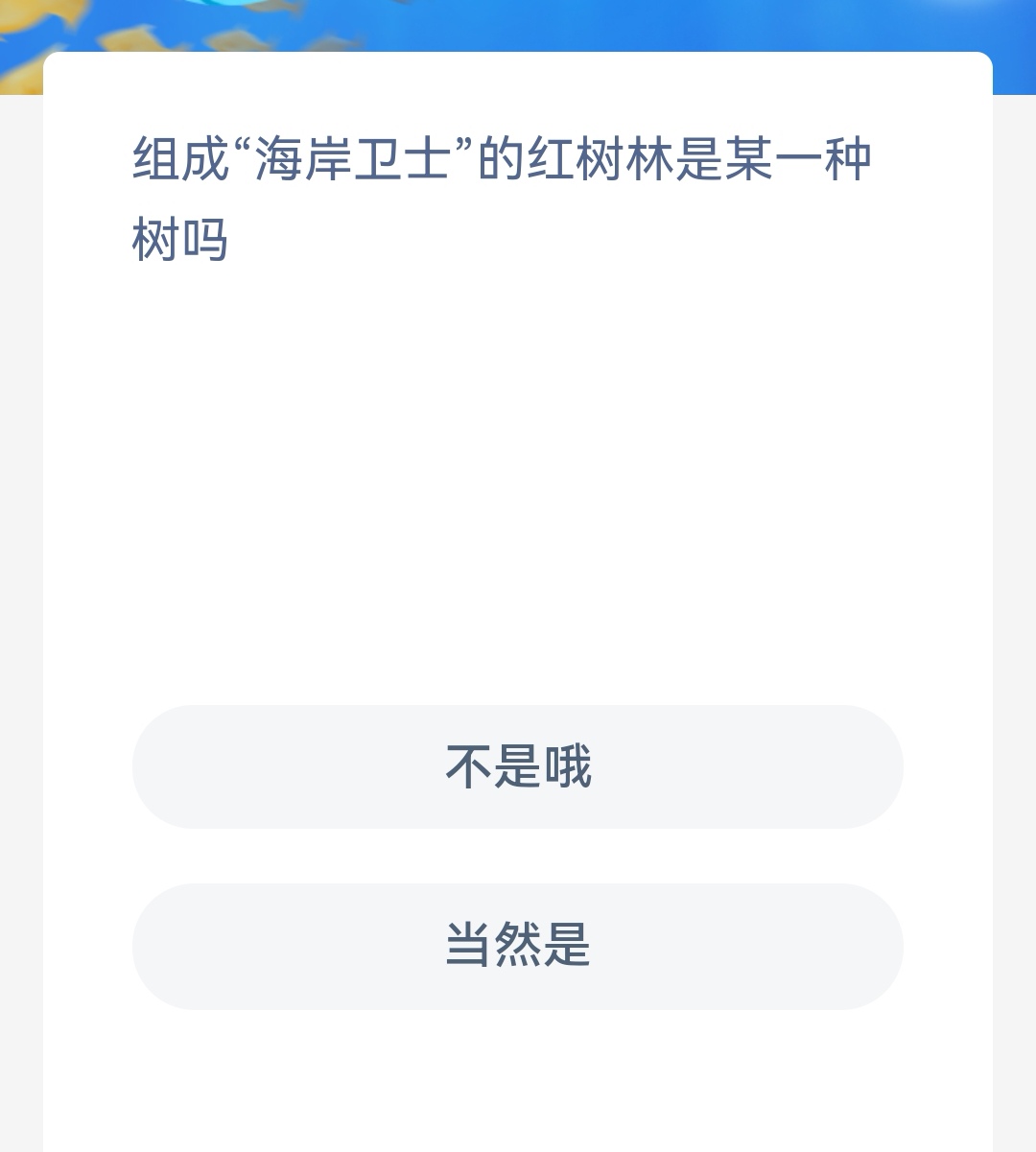The height and width of the screenshot is (1152, 1036).
Task: Click the gap between the two answer buttons
Action: (x=518, y=857)
